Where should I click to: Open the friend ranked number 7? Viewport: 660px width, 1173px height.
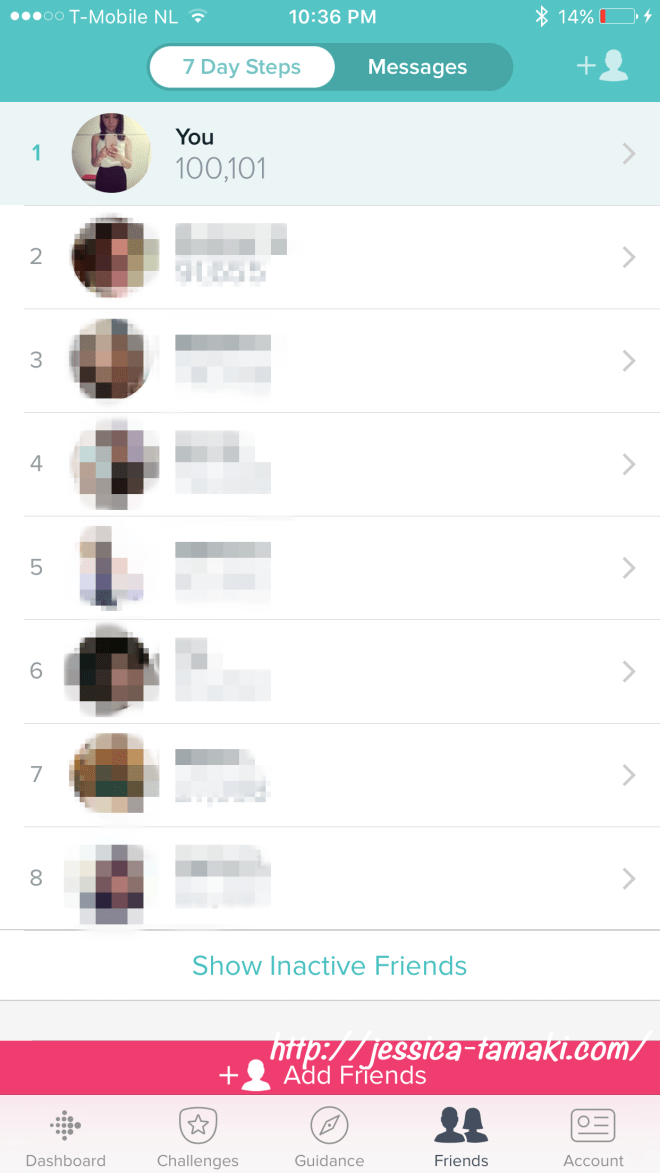click(x=330, y=775)
